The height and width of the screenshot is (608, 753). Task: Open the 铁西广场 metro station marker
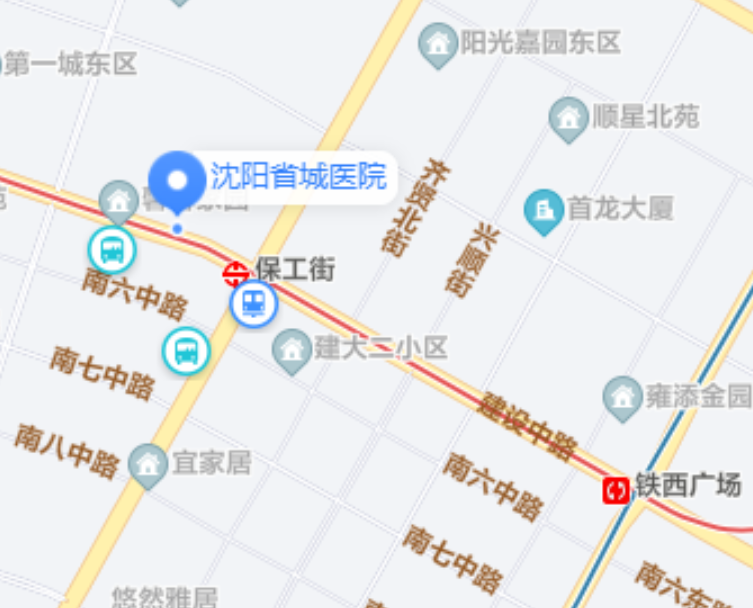614,490
